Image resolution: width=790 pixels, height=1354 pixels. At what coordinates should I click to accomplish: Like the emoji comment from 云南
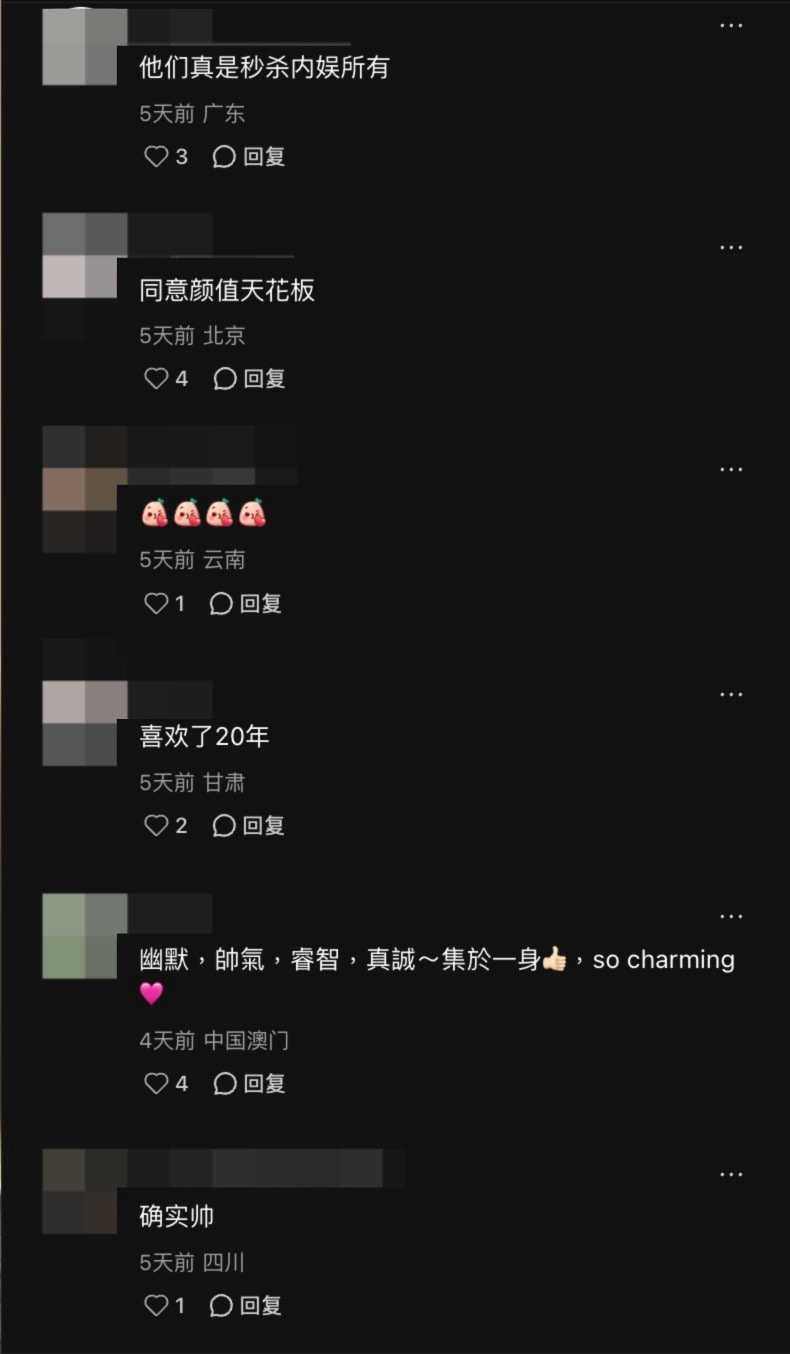157,604
